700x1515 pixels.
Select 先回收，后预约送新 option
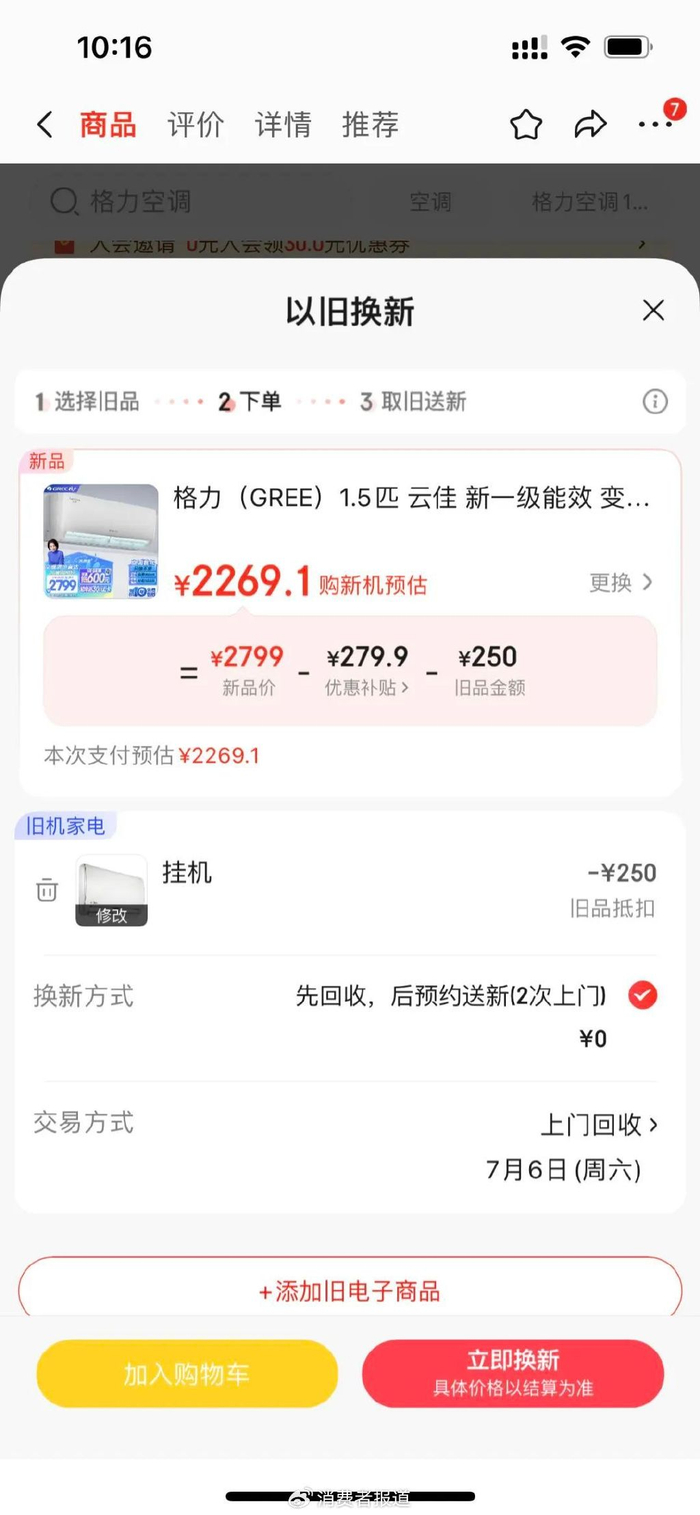pyautogui.click(x=642, y=996)
